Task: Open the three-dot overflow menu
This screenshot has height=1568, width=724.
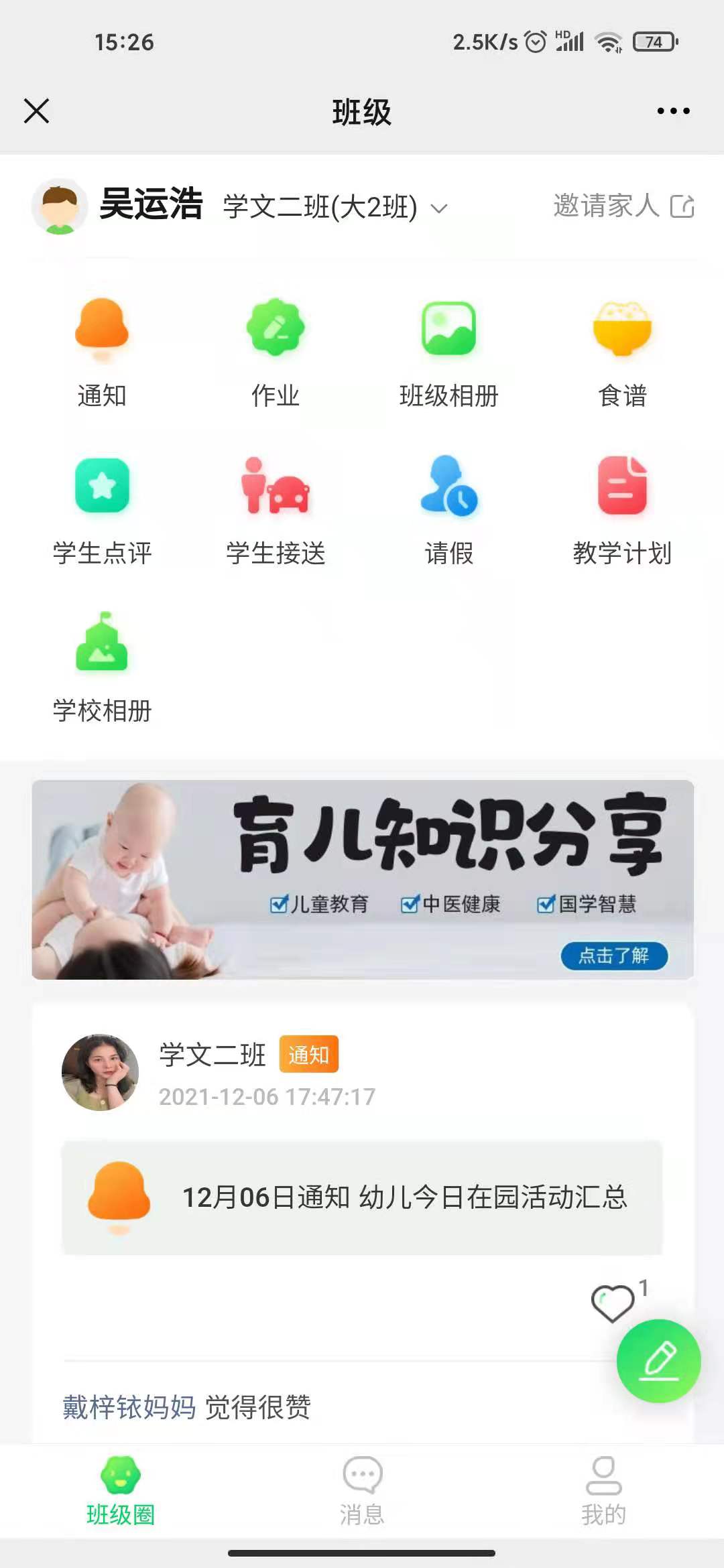Action: tap(673, 111)
